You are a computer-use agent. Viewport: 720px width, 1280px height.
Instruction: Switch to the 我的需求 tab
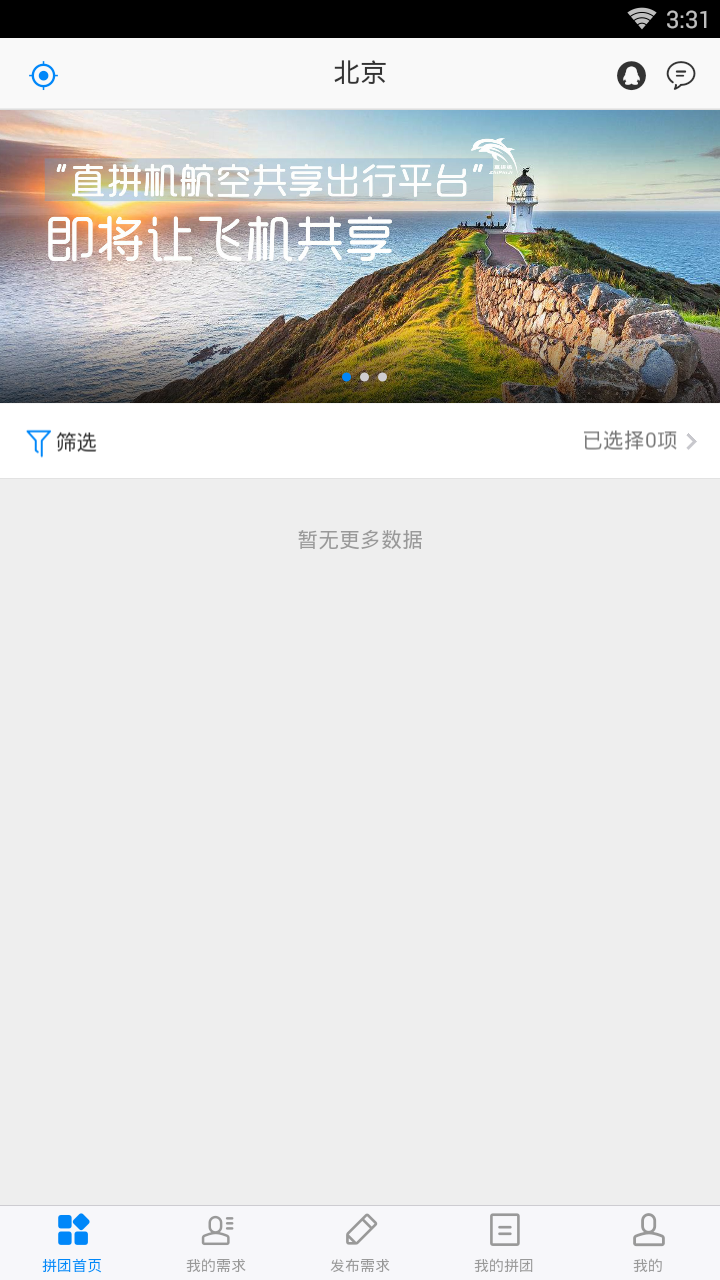coord(216,1242)
